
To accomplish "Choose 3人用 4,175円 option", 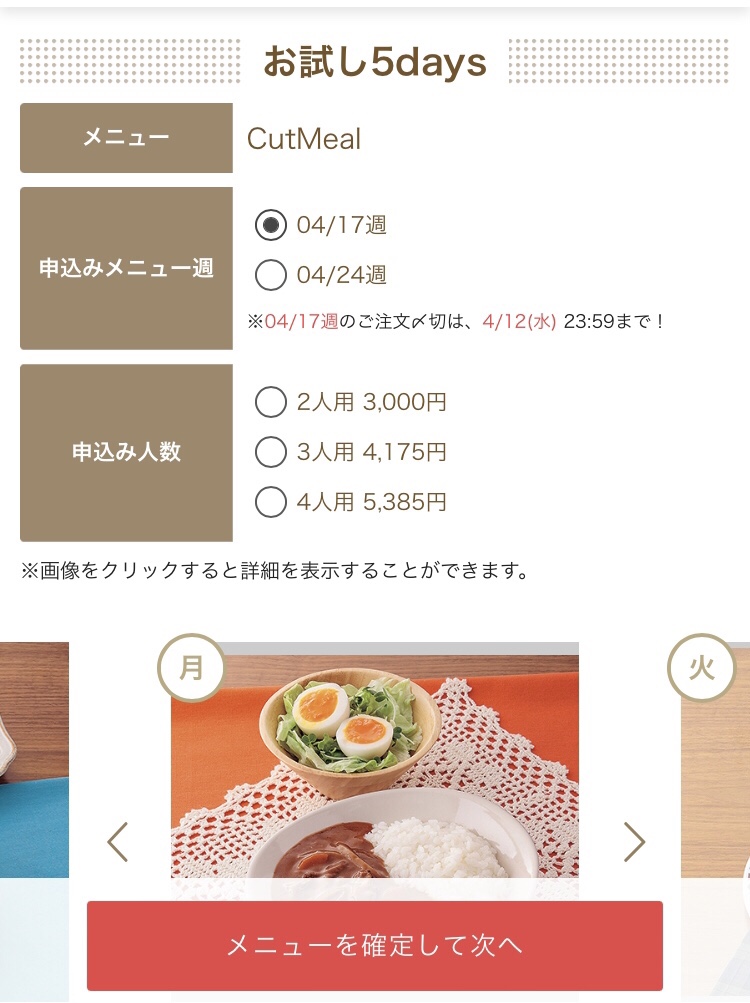I will pos(271,452).
